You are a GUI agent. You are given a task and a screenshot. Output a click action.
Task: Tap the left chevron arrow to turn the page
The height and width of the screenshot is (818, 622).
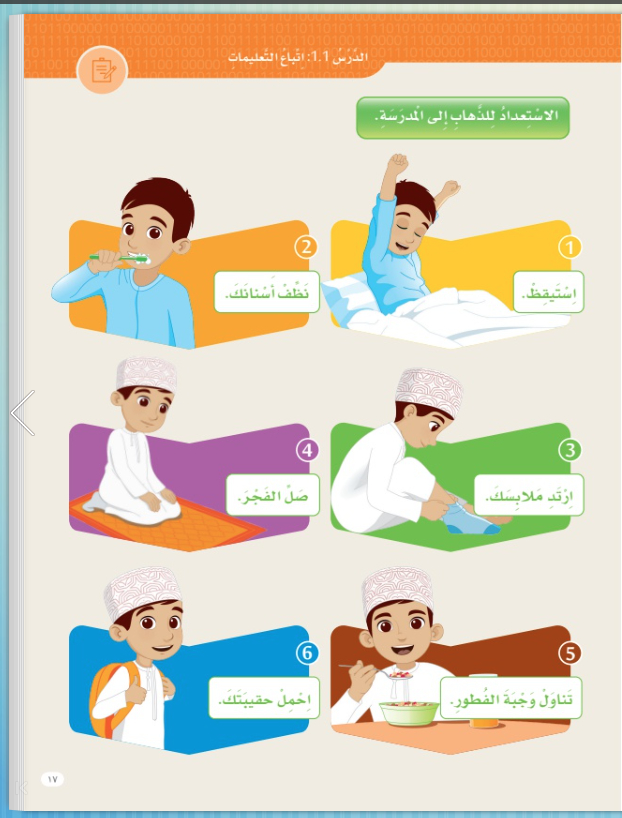(x=22, y=413)
